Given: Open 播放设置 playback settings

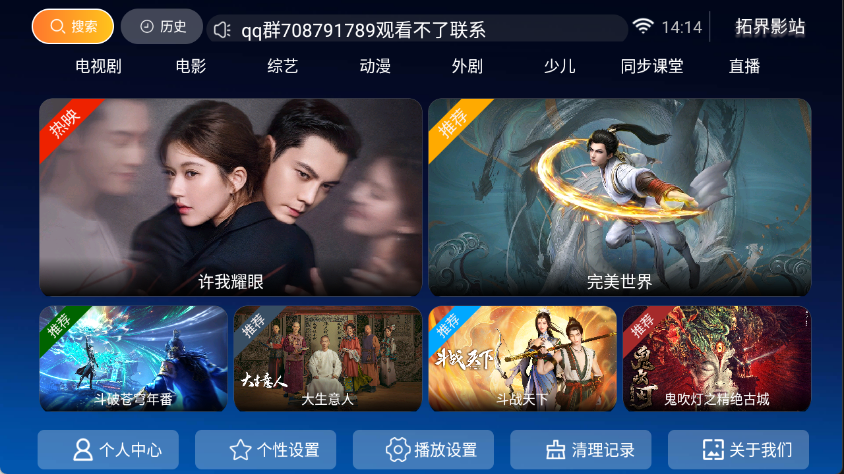Looking at the screenshot, I should [423, 450].
